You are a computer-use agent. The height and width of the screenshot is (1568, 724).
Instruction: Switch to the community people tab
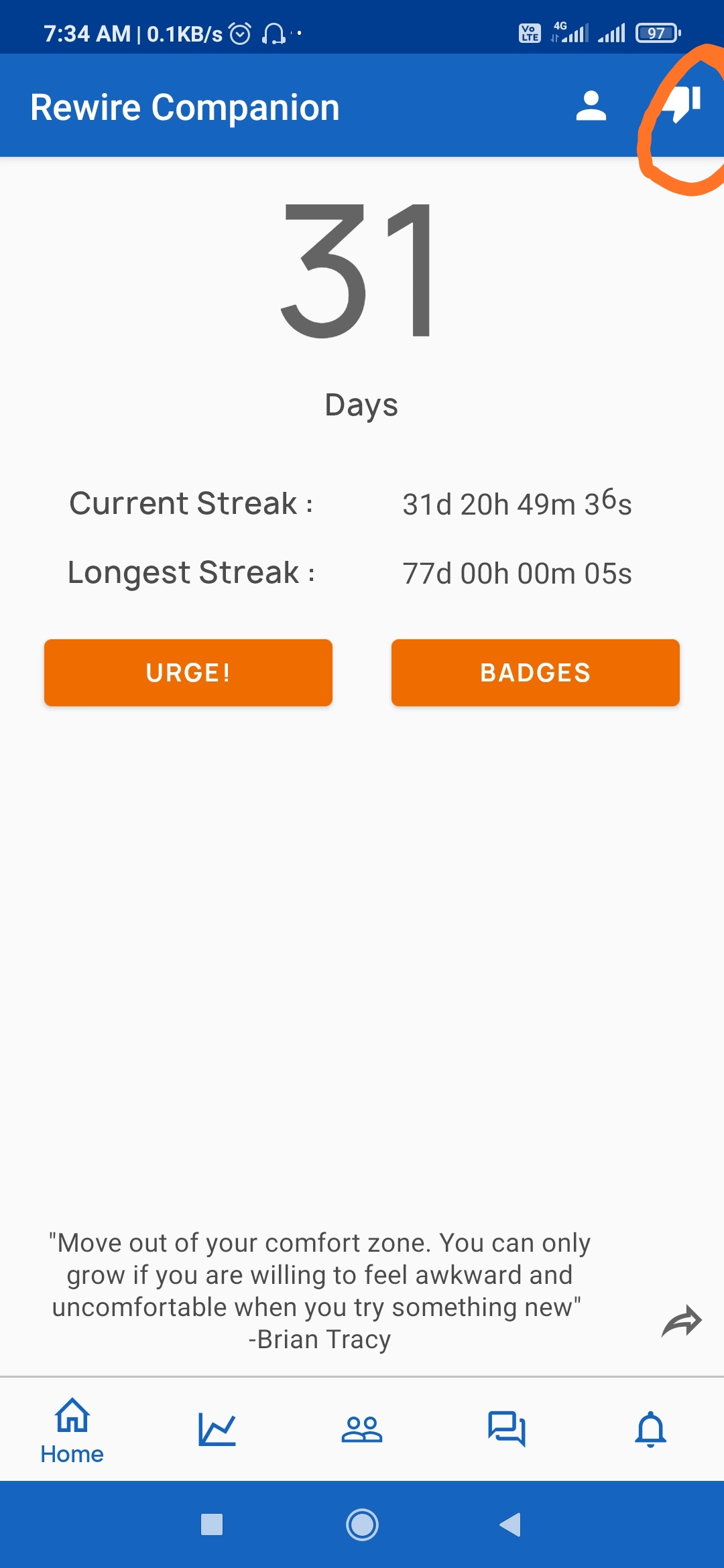point(362,1429)
